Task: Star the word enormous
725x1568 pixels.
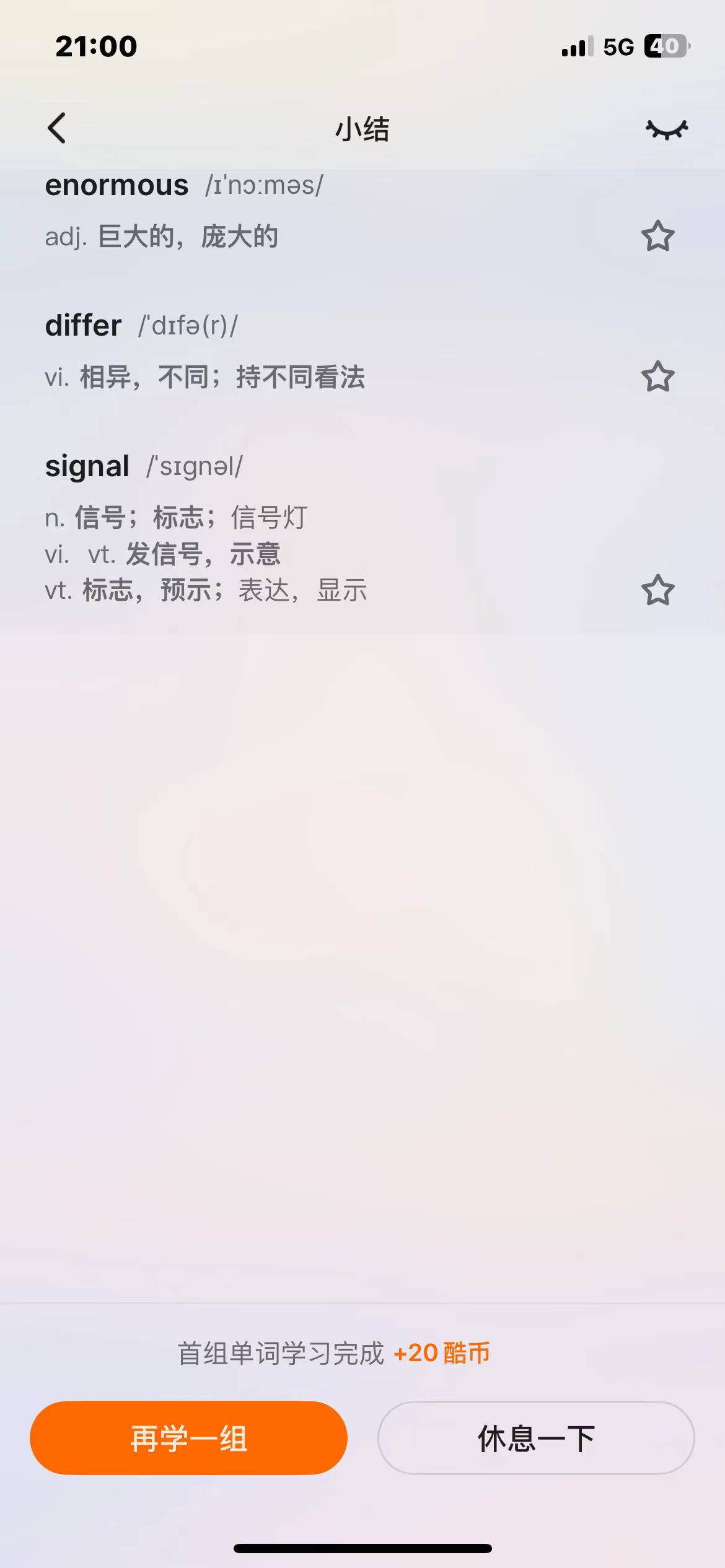Action: (657, 236)
